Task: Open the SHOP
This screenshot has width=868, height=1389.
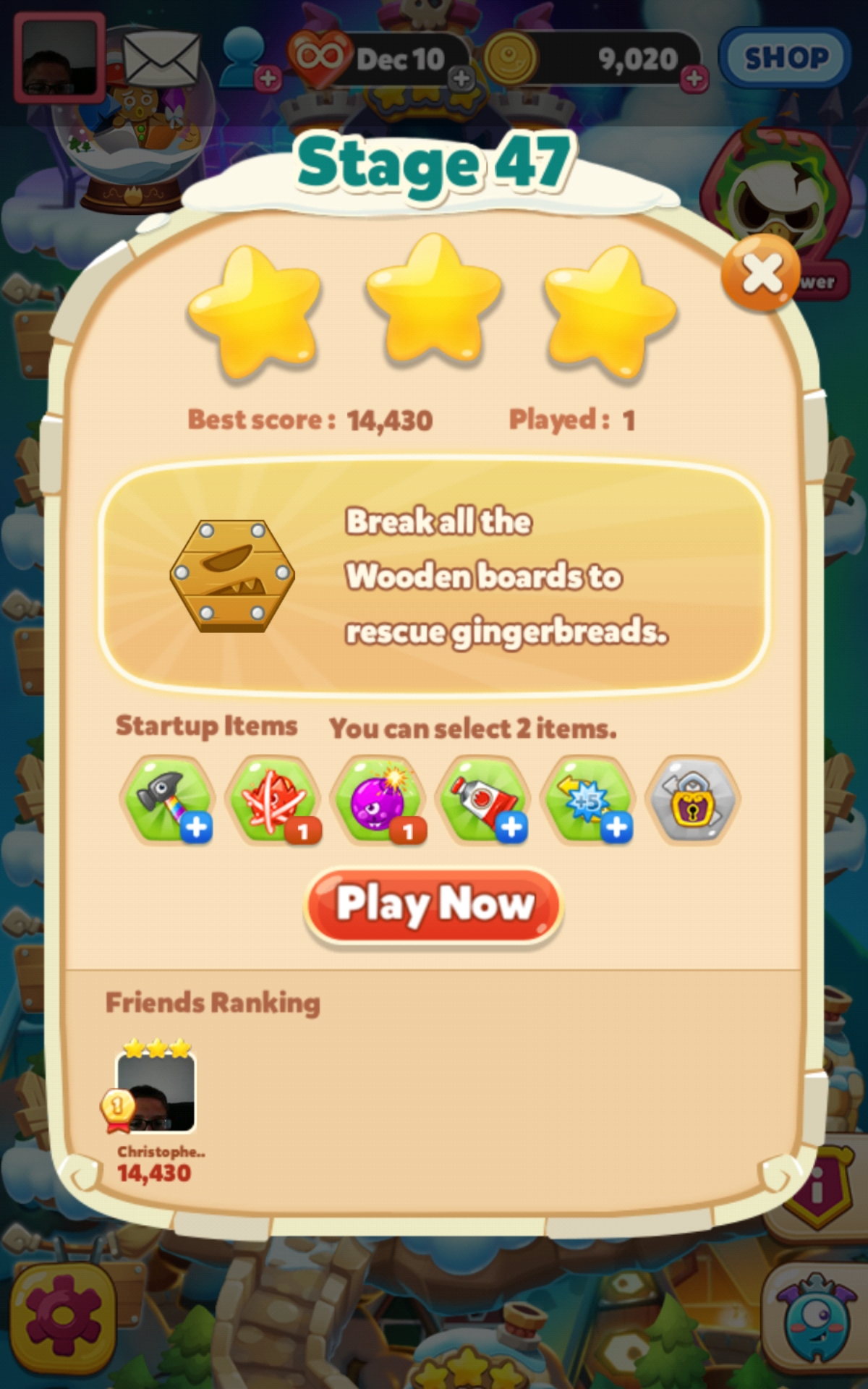Action: 786,58
